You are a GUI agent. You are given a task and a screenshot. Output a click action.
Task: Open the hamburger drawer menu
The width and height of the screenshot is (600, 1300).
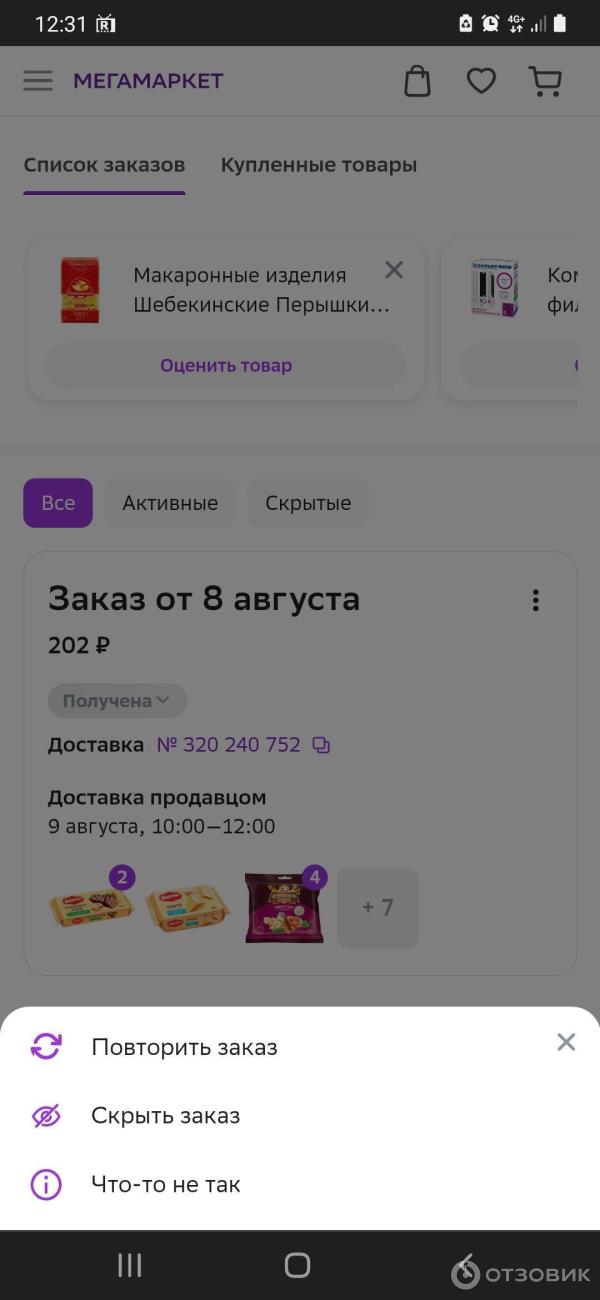(38, 81)
